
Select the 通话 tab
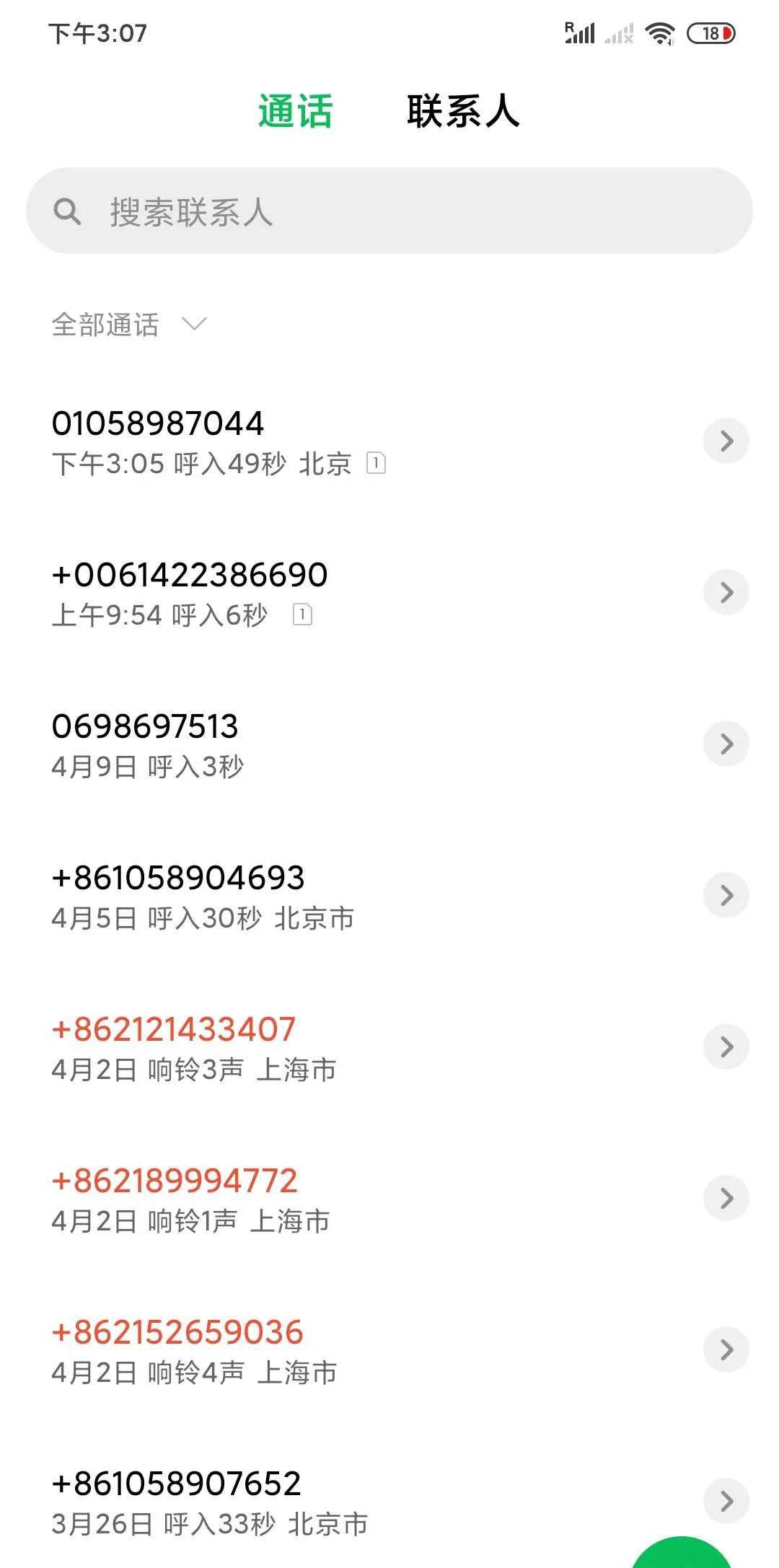point(296,112)
